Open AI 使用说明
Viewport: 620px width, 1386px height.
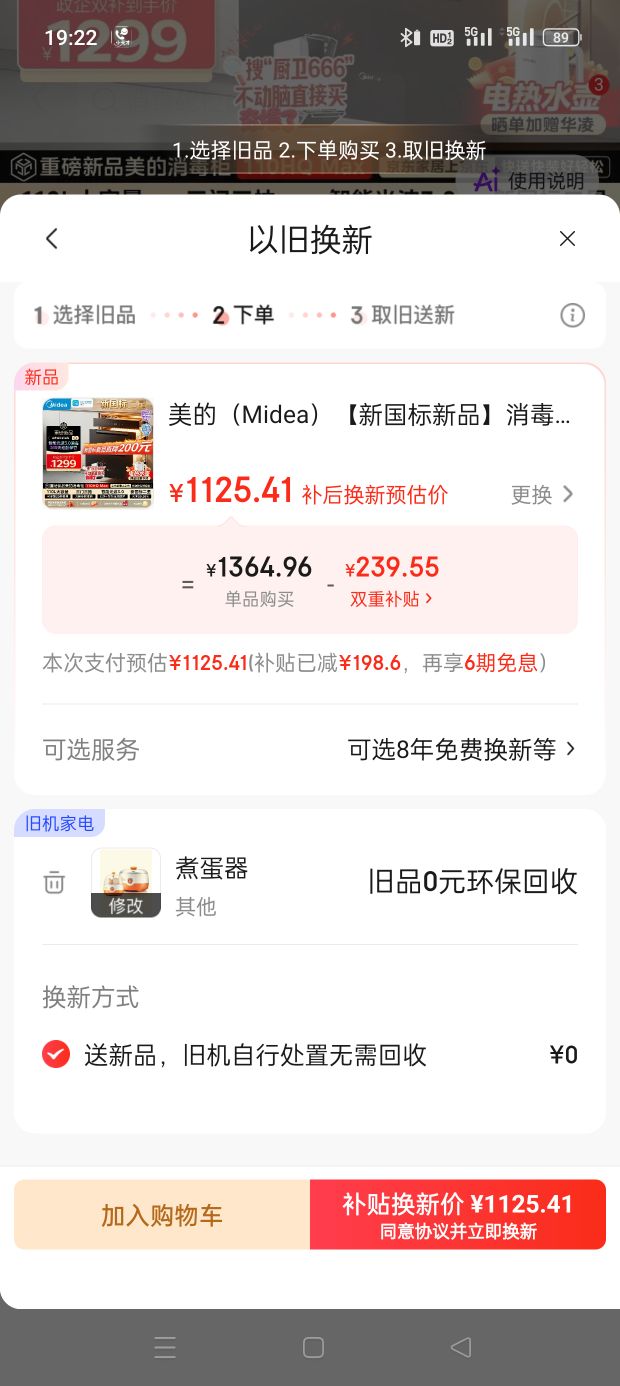pyautogui.click(x=529, y=181)
